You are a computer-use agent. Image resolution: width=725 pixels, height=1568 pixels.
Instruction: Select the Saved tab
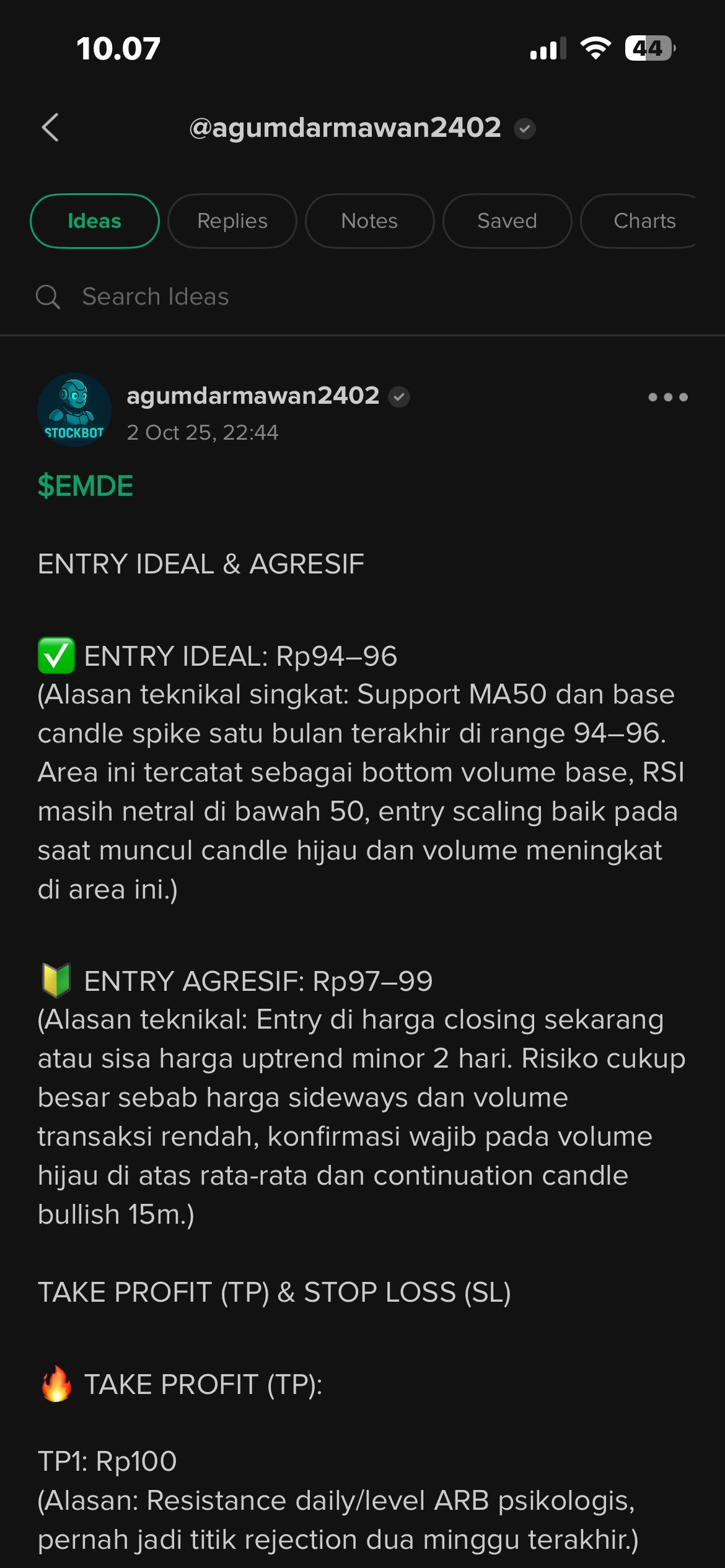[x=507, y=221]
